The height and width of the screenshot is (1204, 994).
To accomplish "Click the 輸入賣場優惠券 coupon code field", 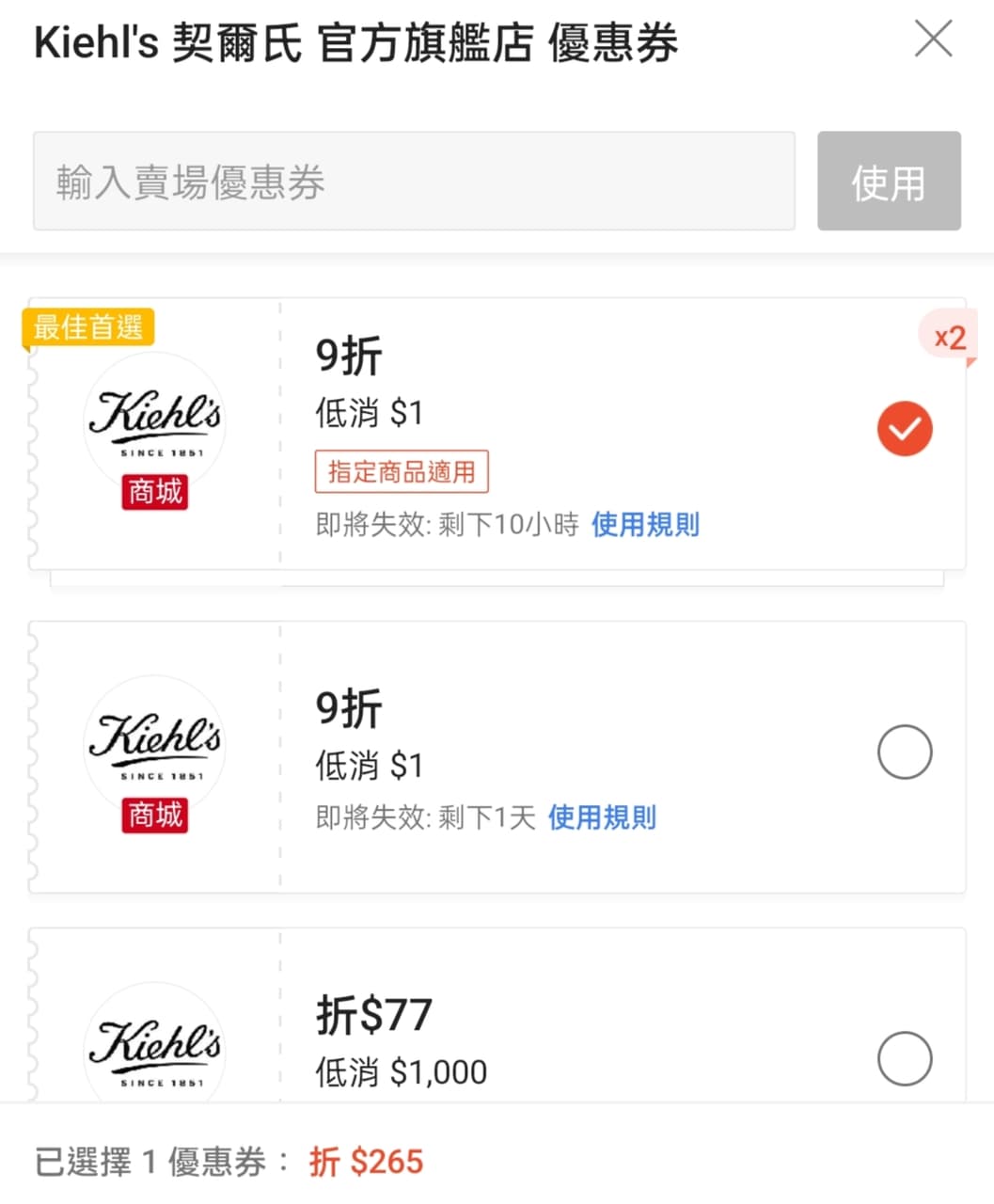I will pos(414,180).
